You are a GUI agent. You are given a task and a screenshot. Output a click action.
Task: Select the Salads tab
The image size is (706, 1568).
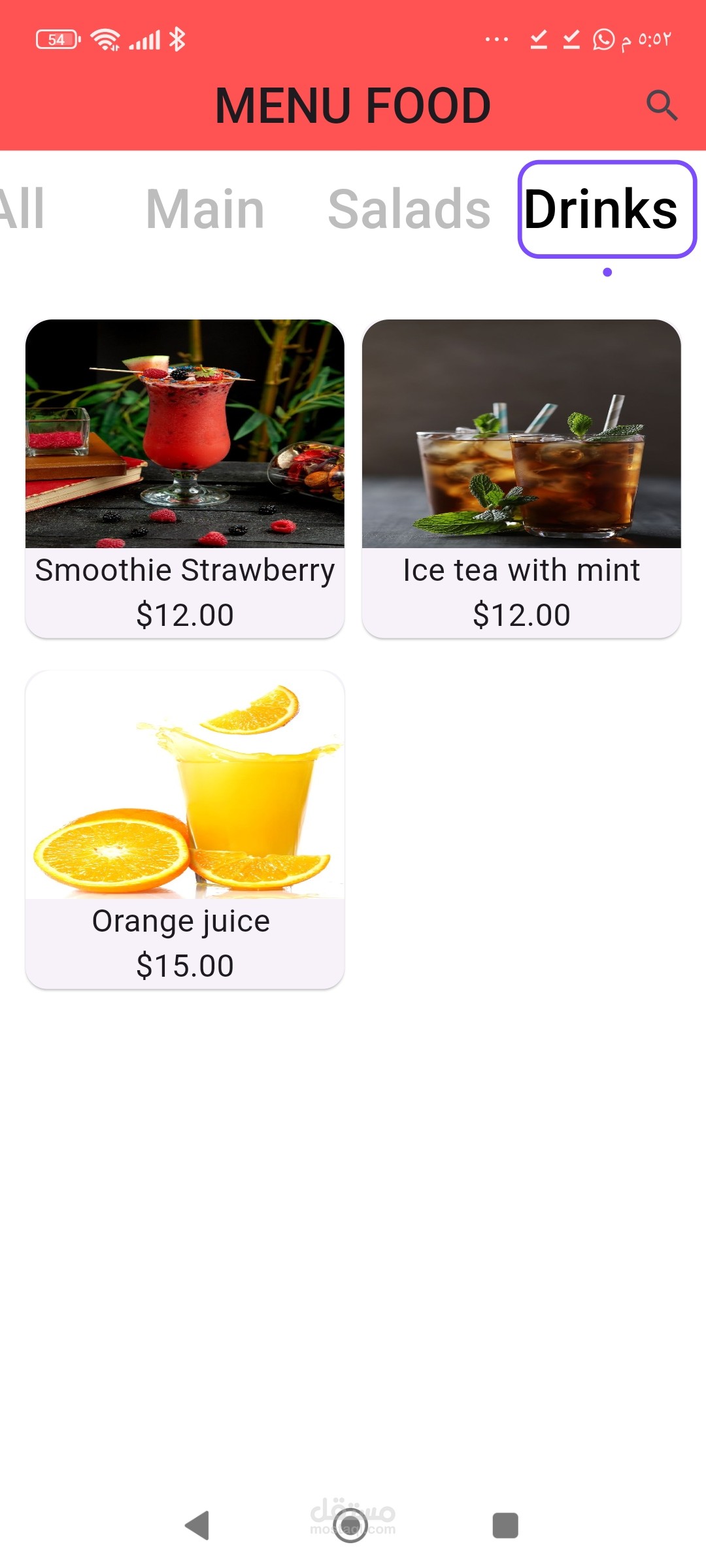coord(409,209)
